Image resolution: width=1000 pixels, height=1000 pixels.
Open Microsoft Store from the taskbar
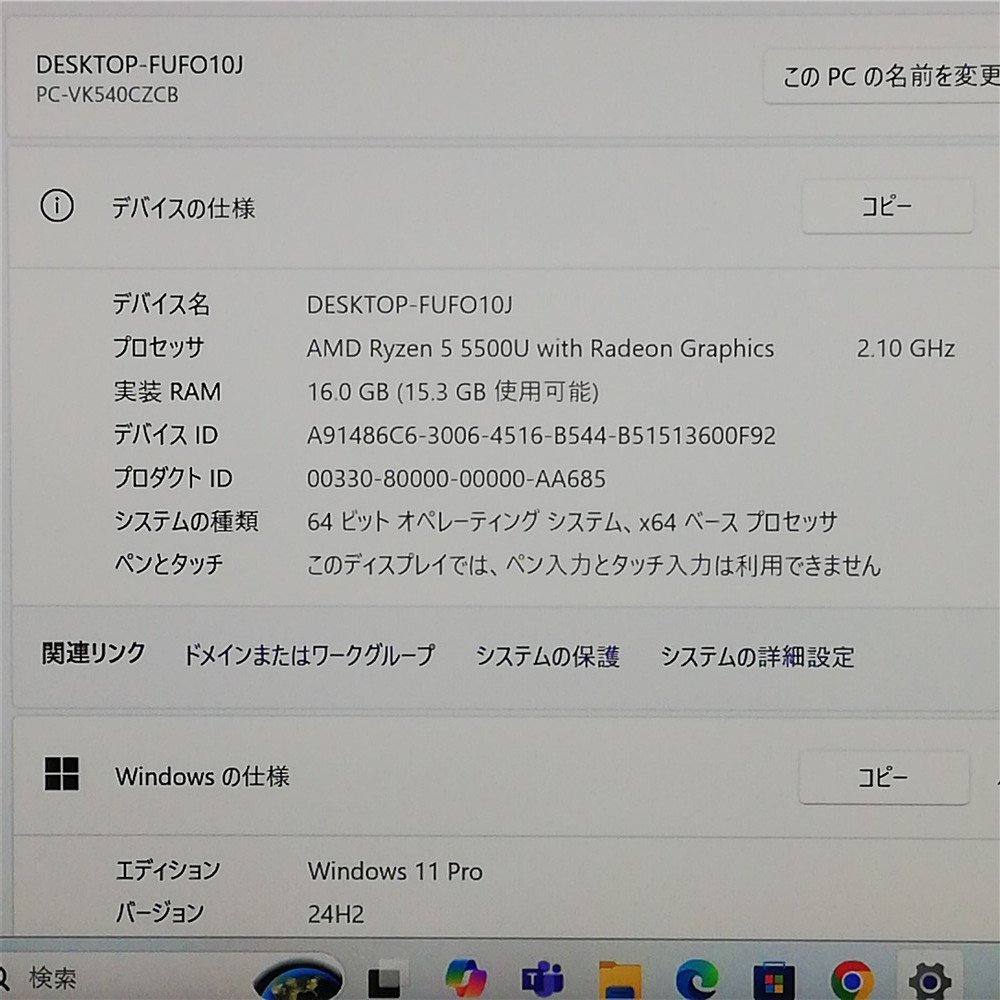point(773,979)
